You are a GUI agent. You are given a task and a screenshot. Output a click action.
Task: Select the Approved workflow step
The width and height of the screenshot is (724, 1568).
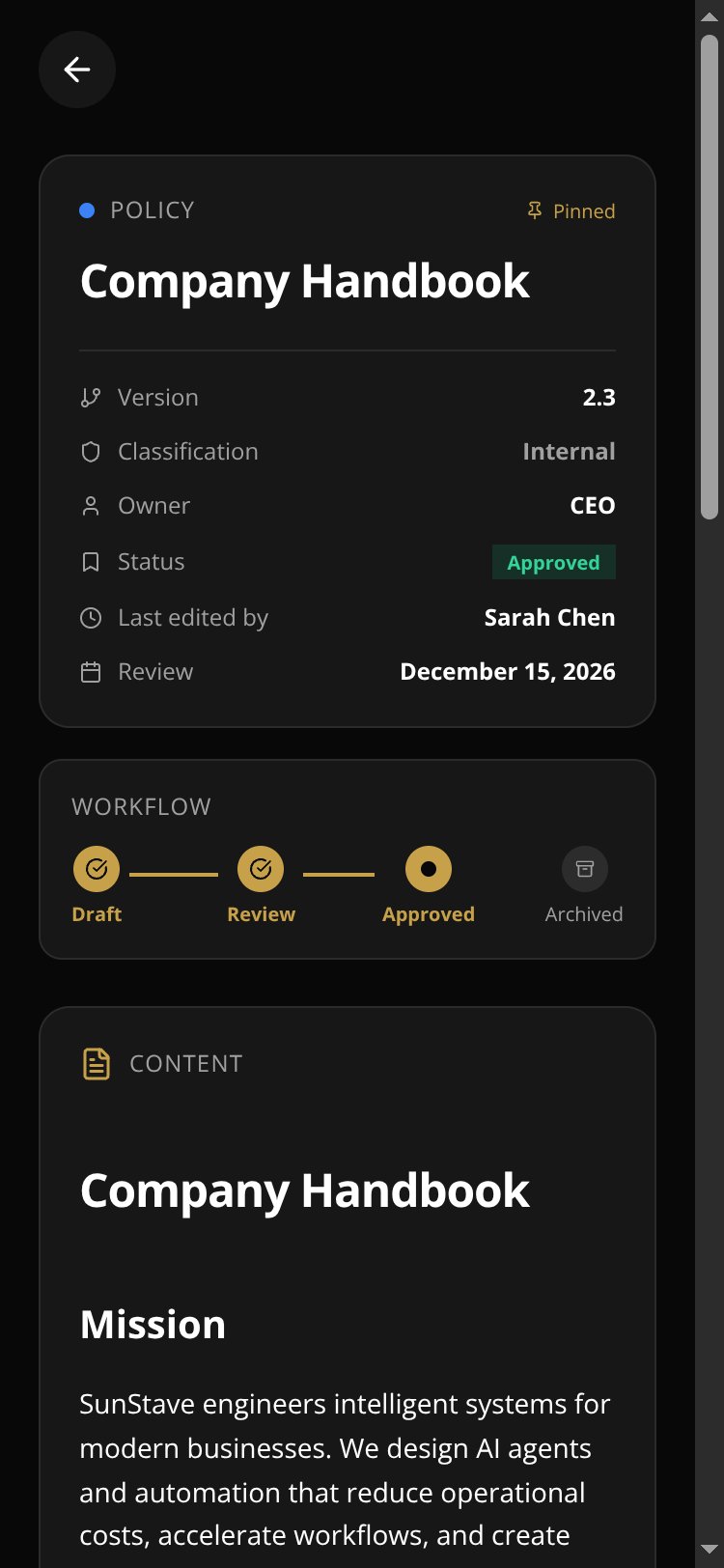(429, 885)
